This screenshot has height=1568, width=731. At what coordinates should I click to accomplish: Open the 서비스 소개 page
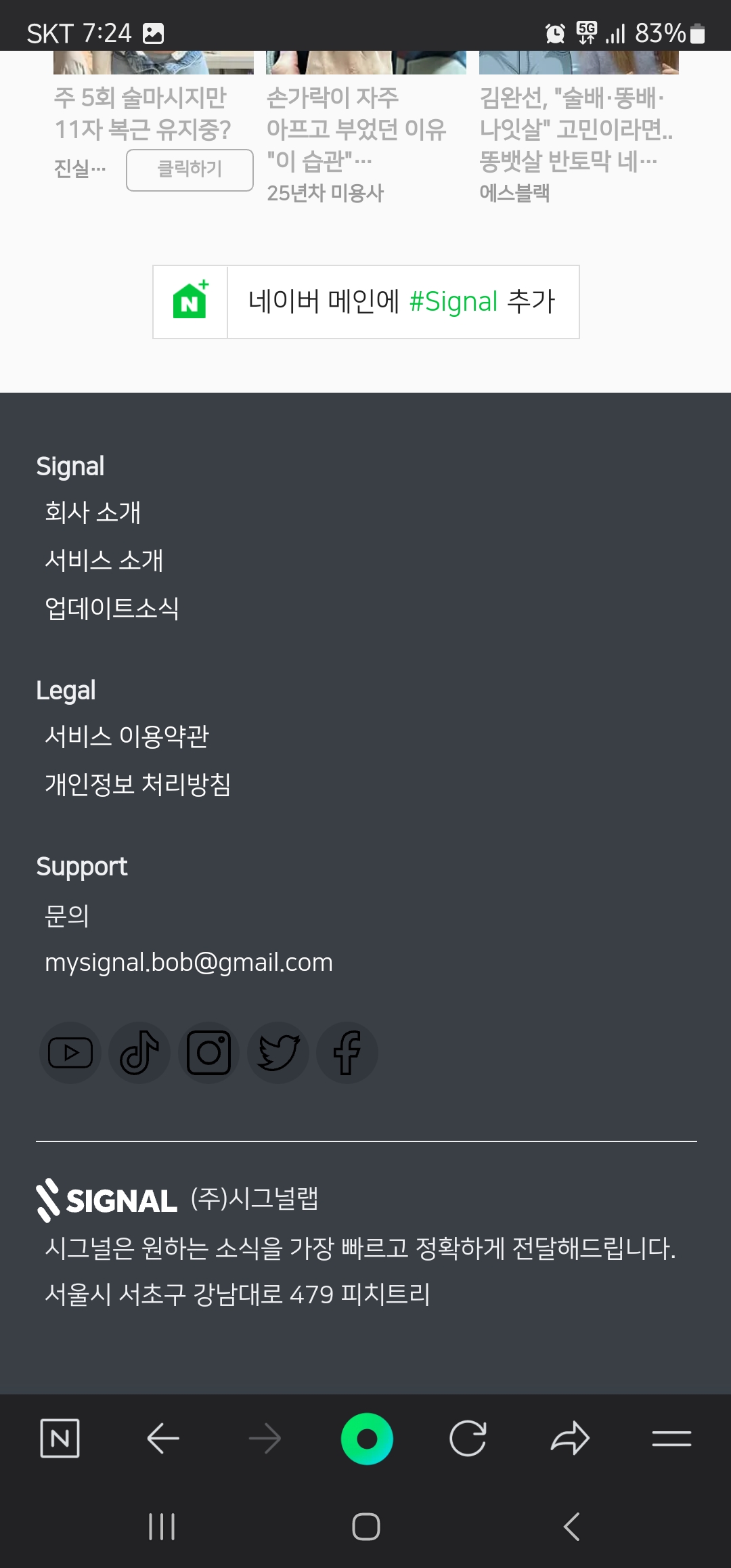point(104,561)
